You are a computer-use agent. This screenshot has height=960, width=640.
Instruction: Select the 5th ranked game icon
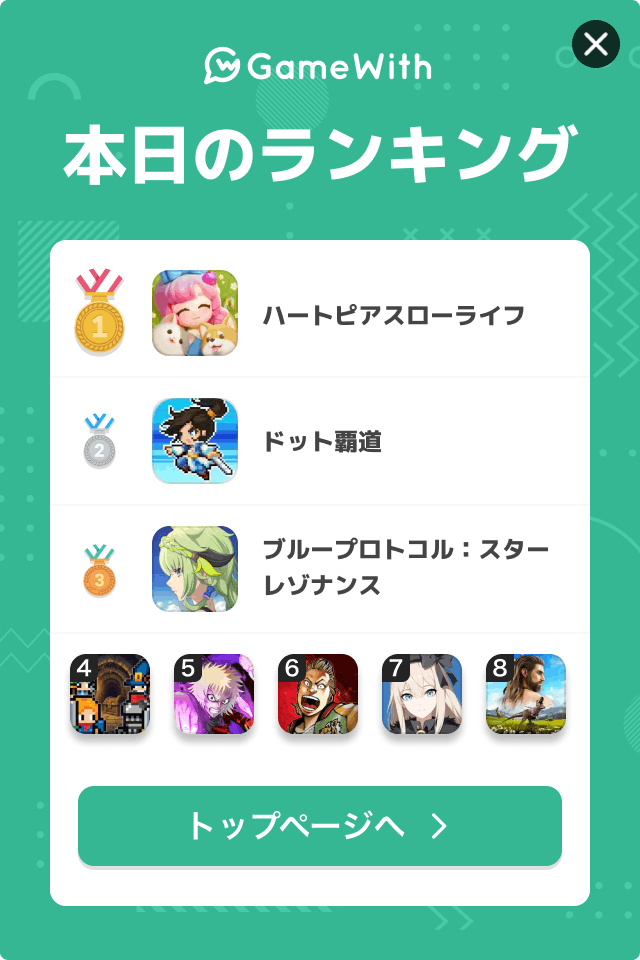[x=214, y=695]
